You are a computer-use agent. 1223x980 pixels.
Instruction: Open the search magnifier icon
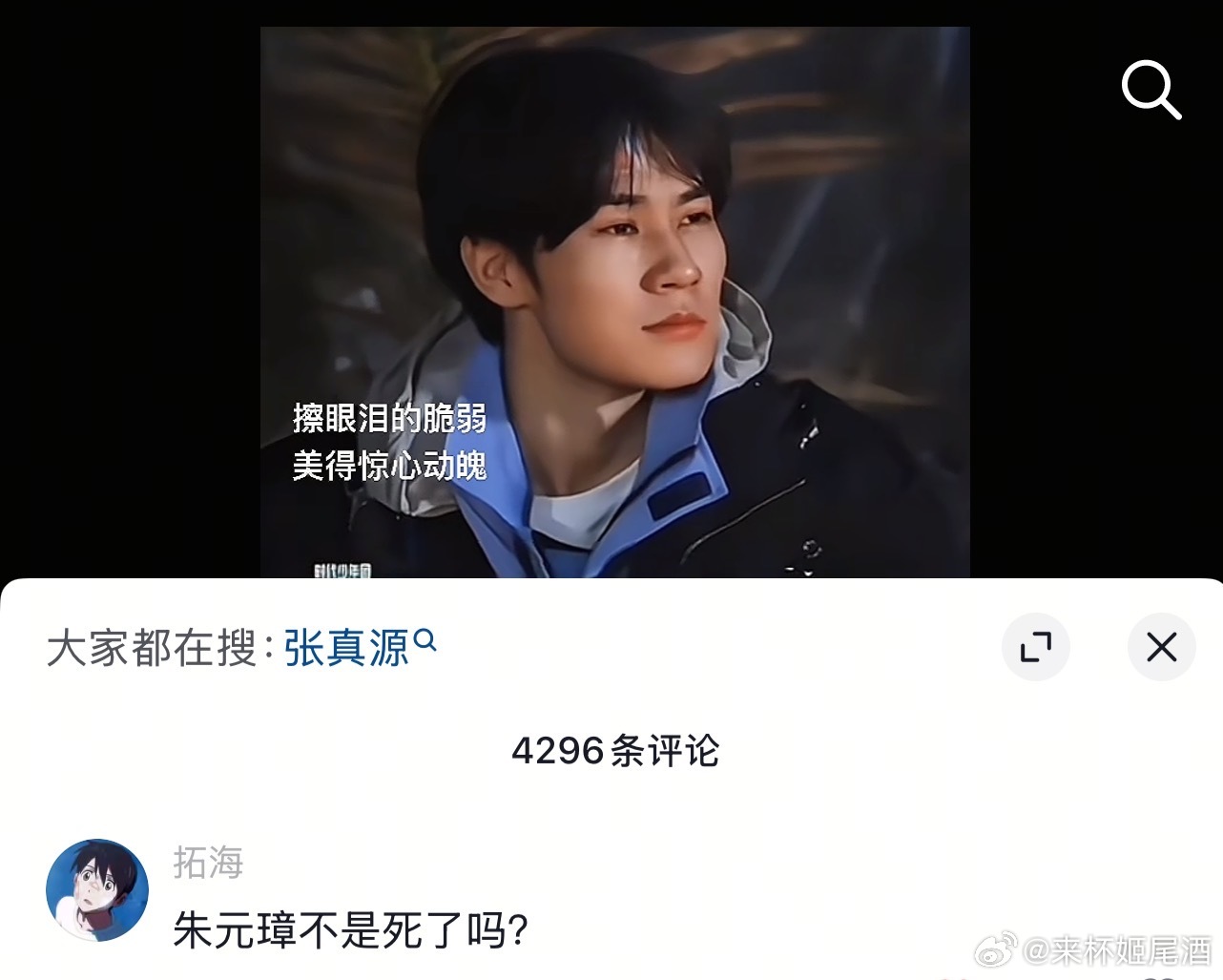pos(1150,90)
